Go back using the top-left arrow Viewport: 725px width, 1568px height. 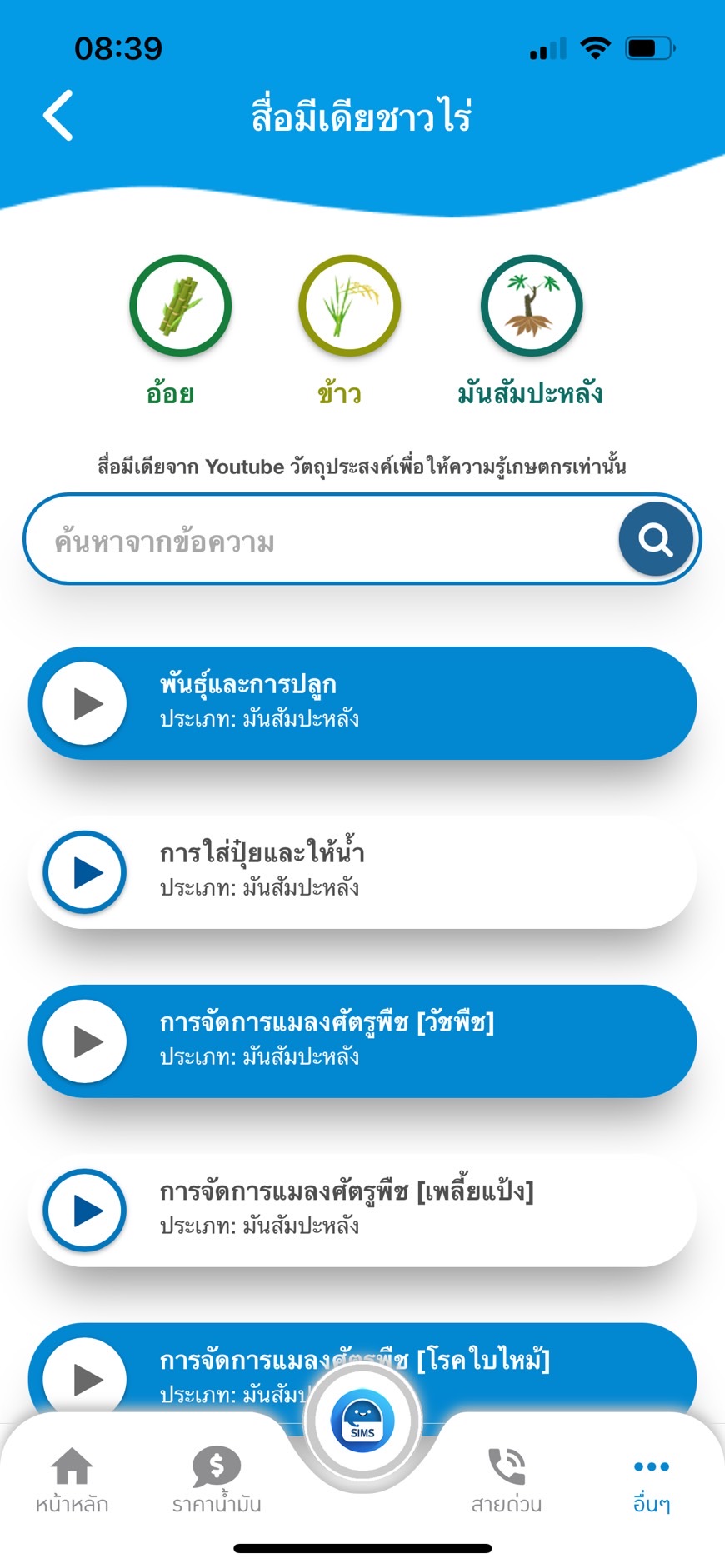pyautogui.click(x=58, y=115)
